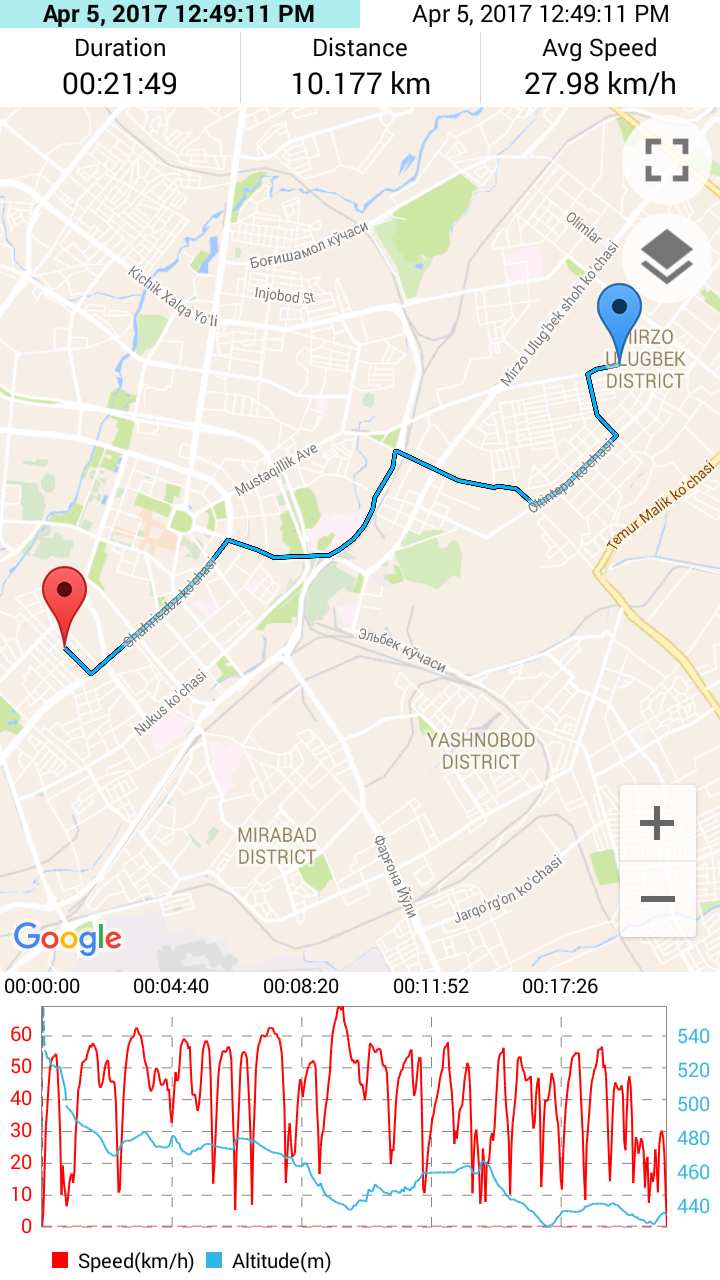Zoom out of the map
720x1280 pixels.
coord(657,899)
